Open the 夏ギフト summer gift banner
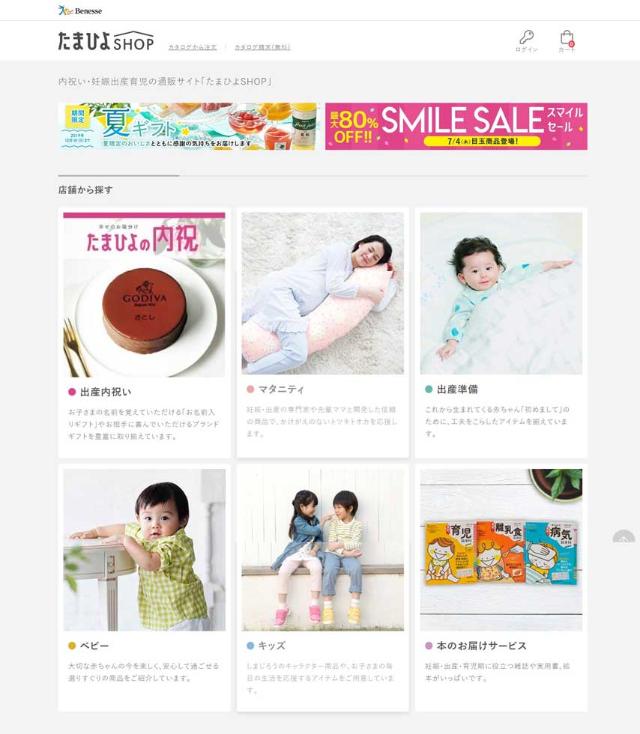Viewport: 640px width, 734px height. coord(188,126)
